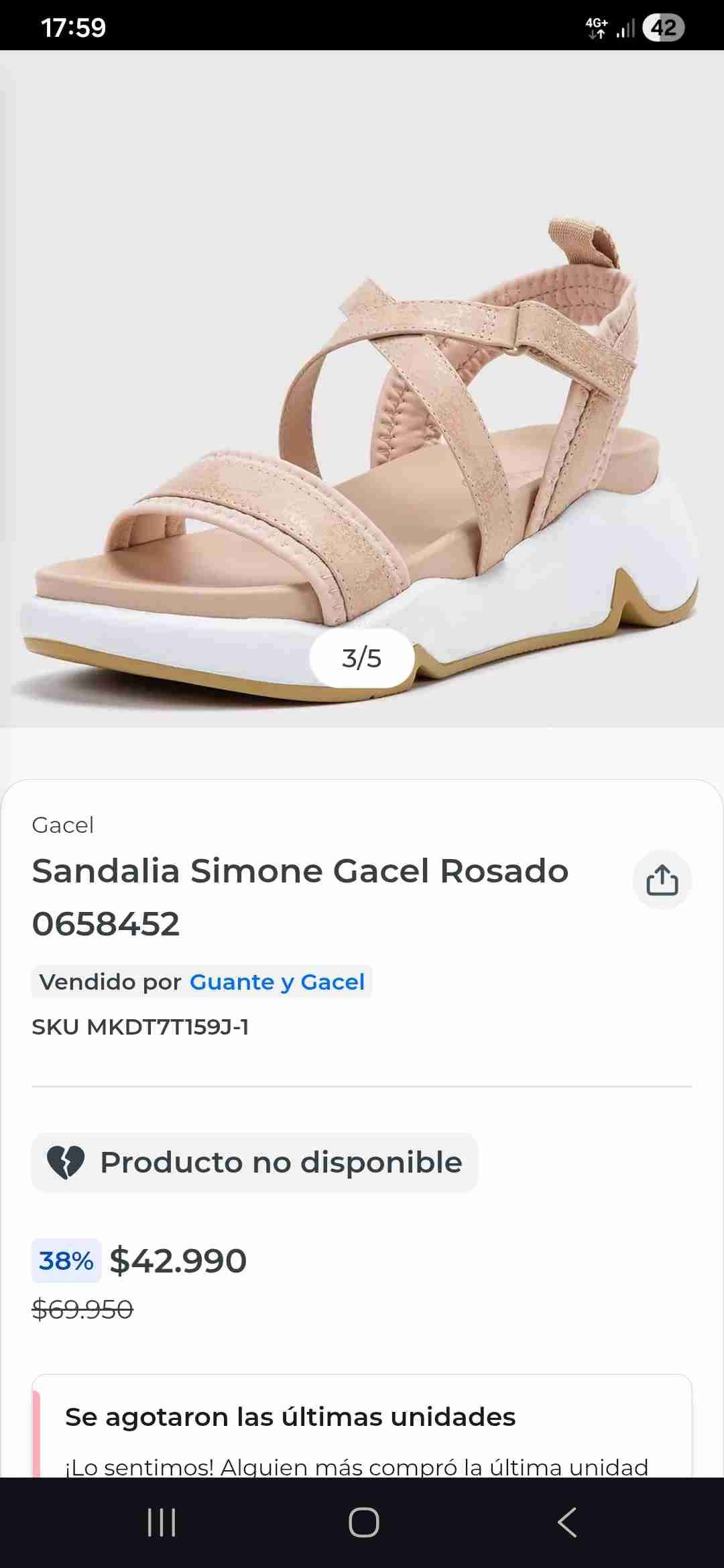Tap the battery indicator in the status bar
This screenshot has height=1568, width=724.
click(x=663, y=27)
